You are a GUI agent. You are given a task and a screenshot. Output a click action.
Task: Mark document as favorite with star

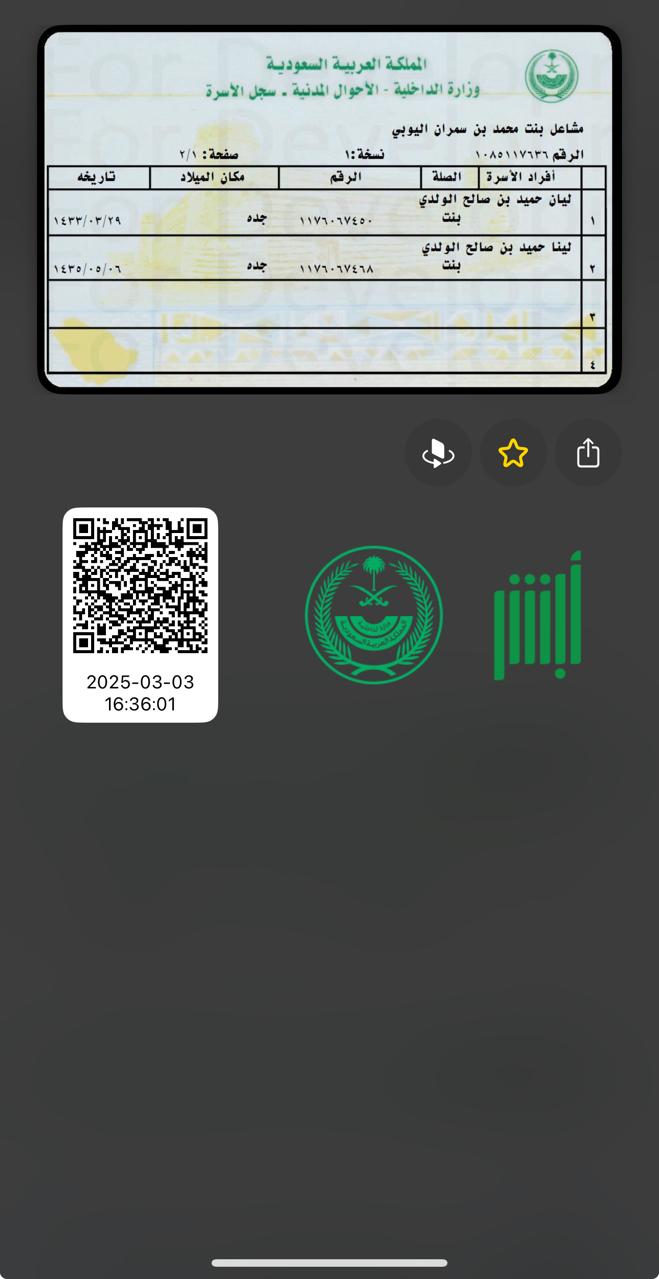pos(513,454)
